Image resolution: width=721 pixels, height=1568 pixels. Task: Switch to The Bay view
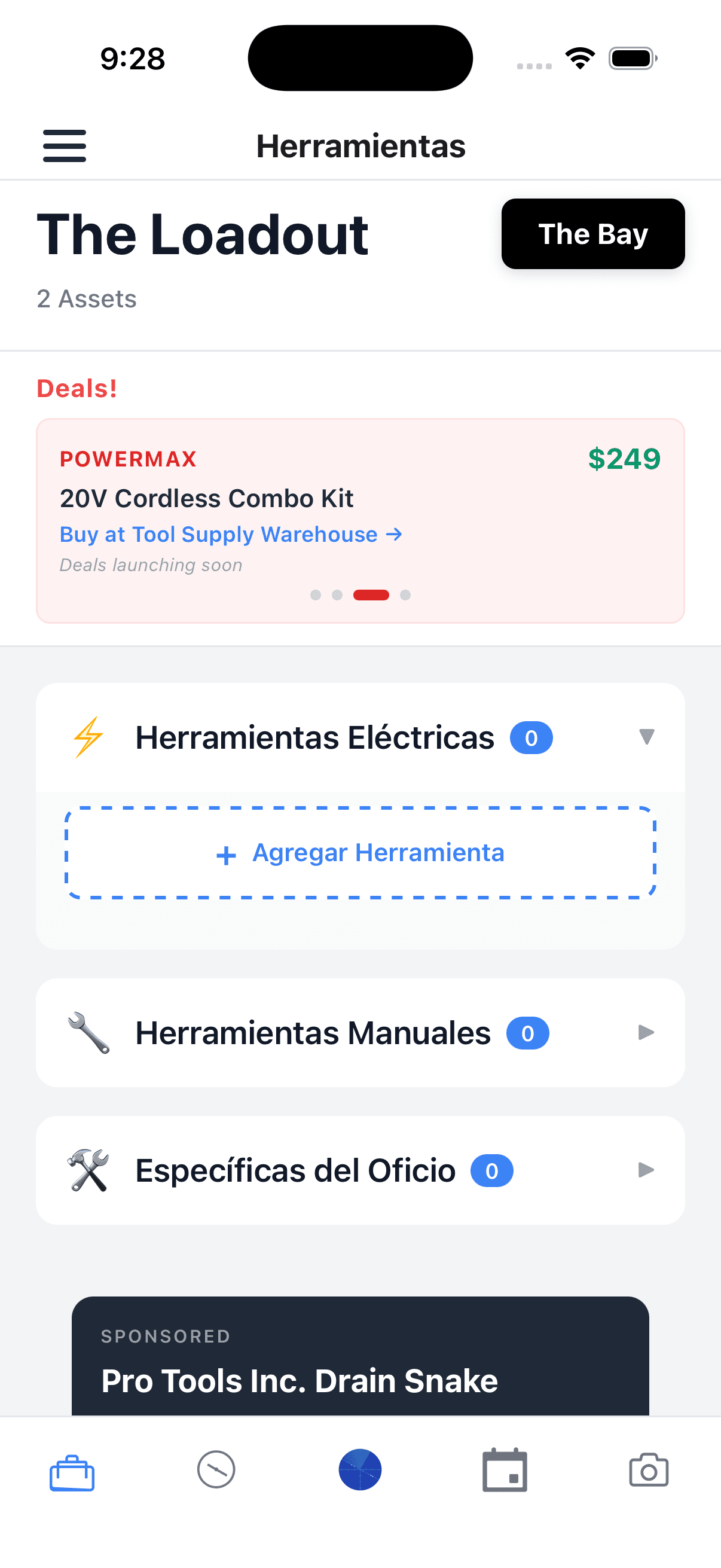coord(592,234)
